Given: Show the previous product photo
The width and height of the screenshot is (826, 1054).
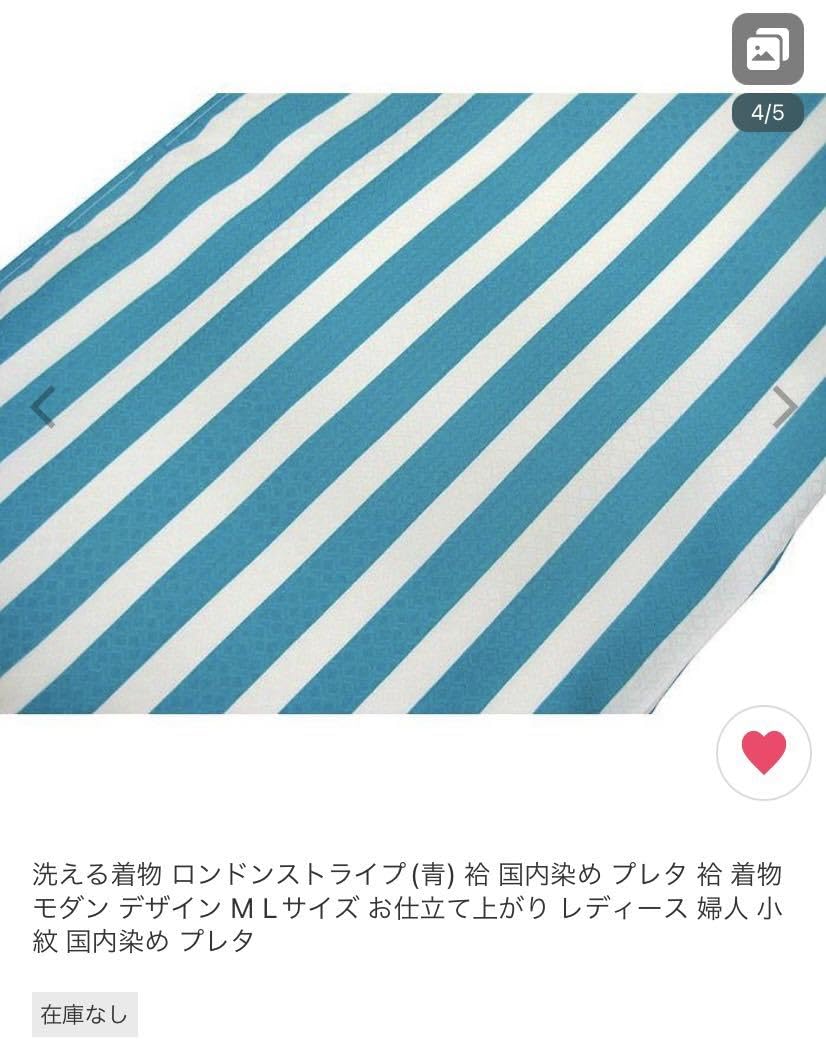Looking at the screenshot, I should pos(42,407).
